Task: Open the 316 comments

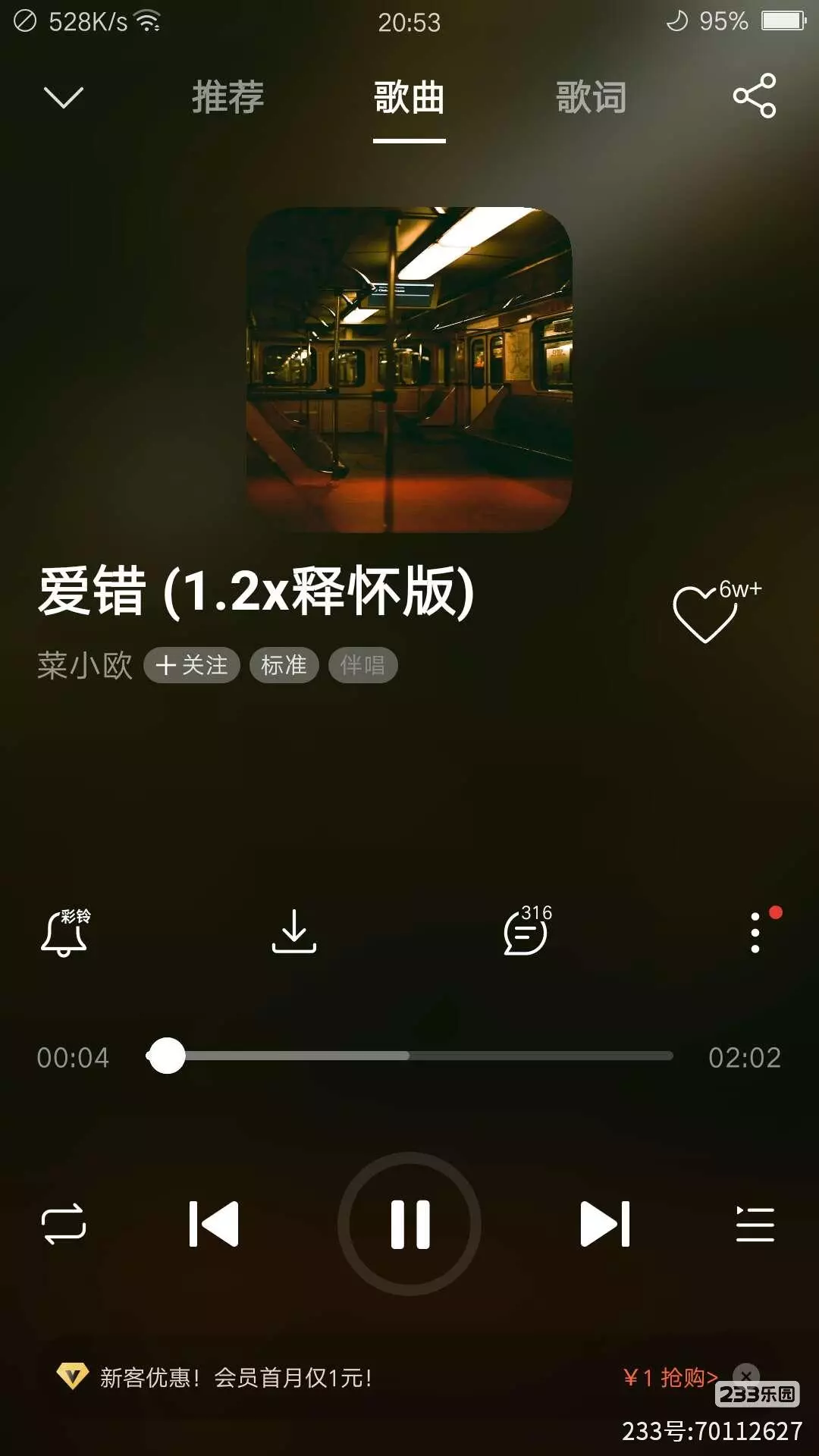Action: [x=526, y=932]
